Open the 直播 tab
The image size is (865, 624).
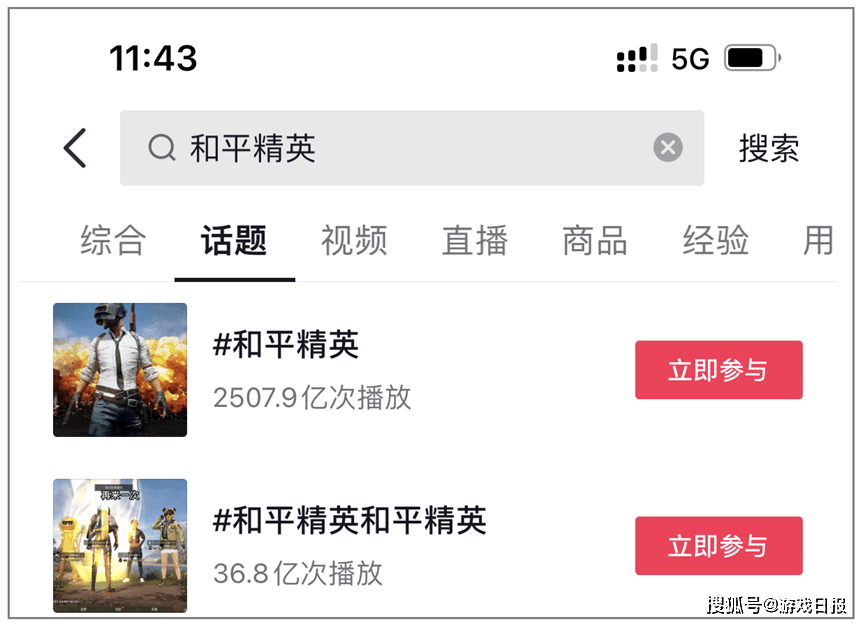click(x=475, y=241)
